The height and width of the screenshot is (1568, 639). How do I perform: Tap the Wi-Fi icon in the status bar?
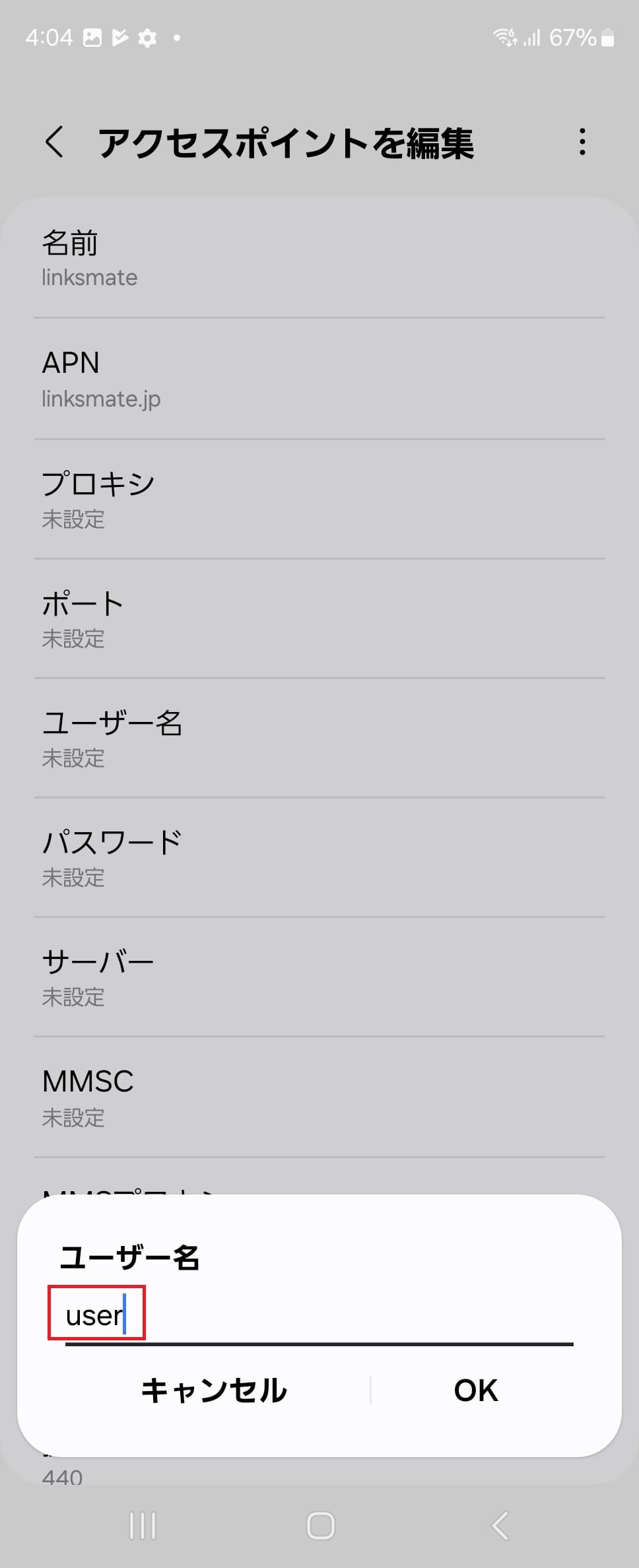pyautogui.click(x=504, y=38)
